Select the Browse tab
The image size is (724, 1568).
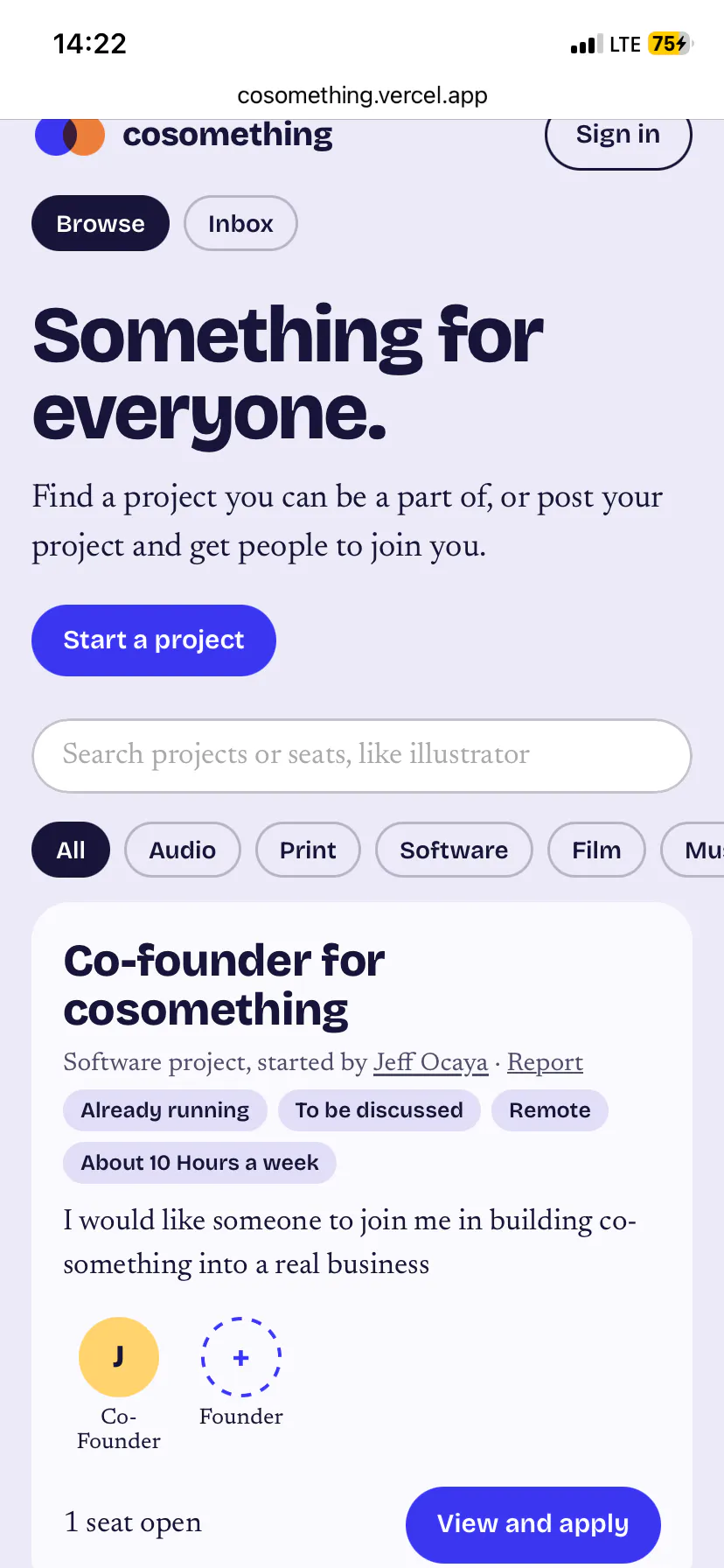[x=101, y=223]
